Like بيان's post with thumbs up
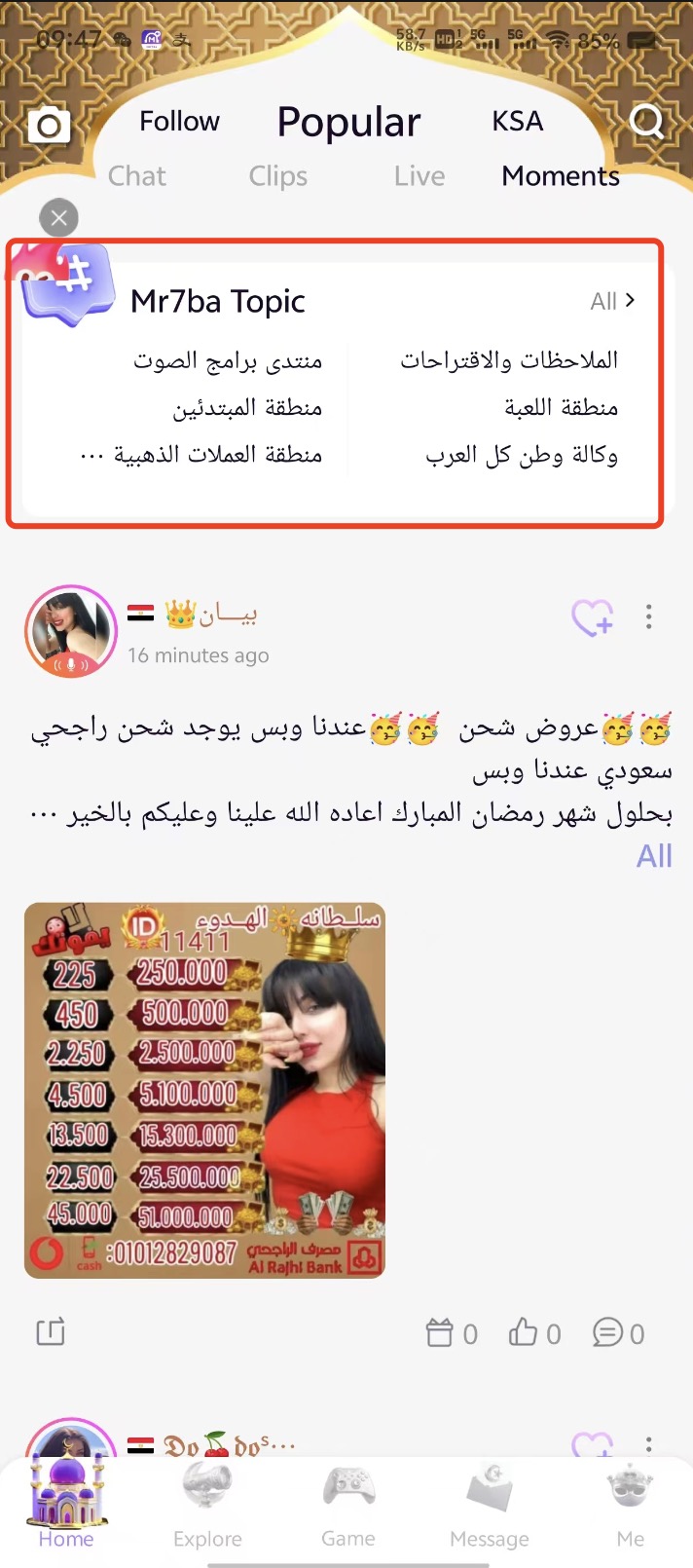The width and height of the screenshot is (693, 1568). tap(535, 1332)
